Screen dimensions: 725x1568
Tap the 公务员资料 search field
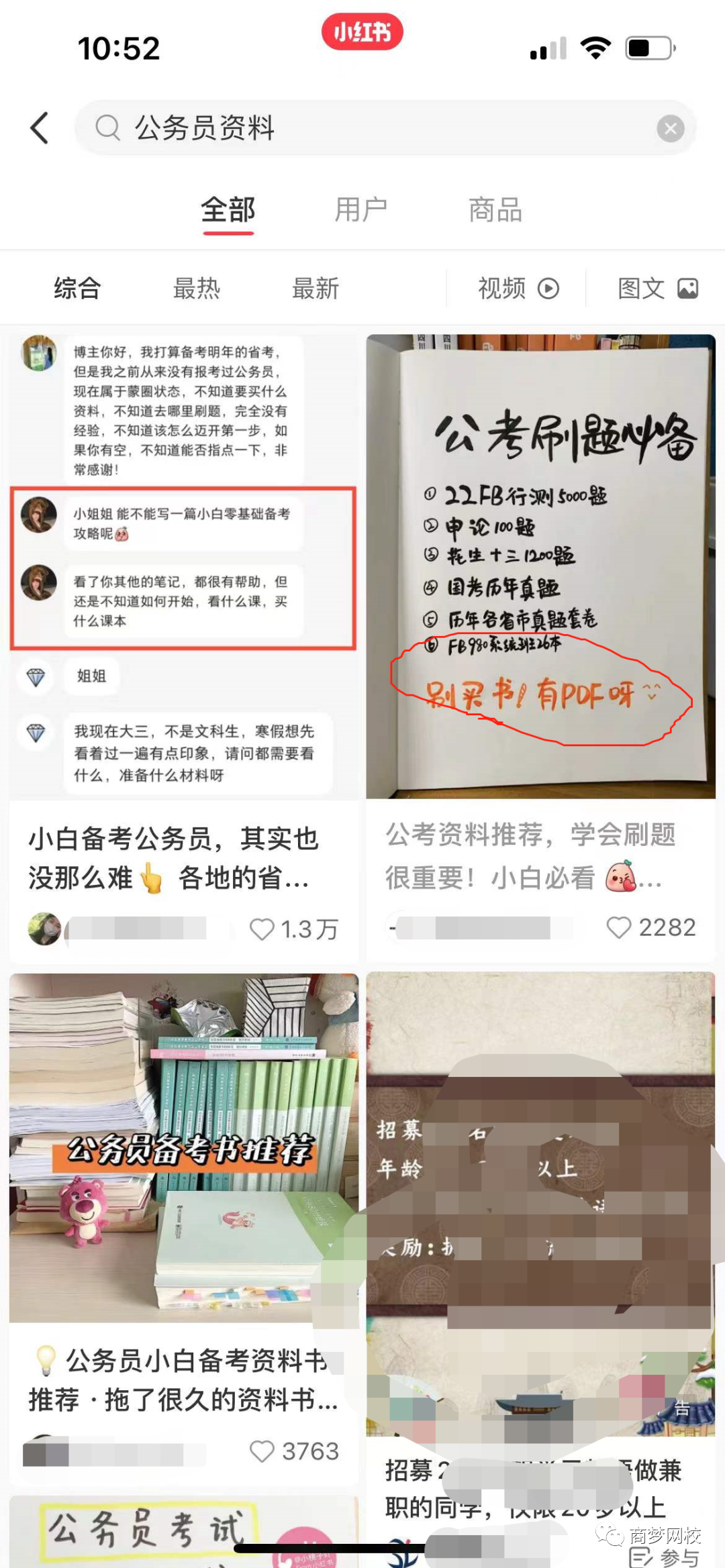pyautogui.click(x=362, y=127)
